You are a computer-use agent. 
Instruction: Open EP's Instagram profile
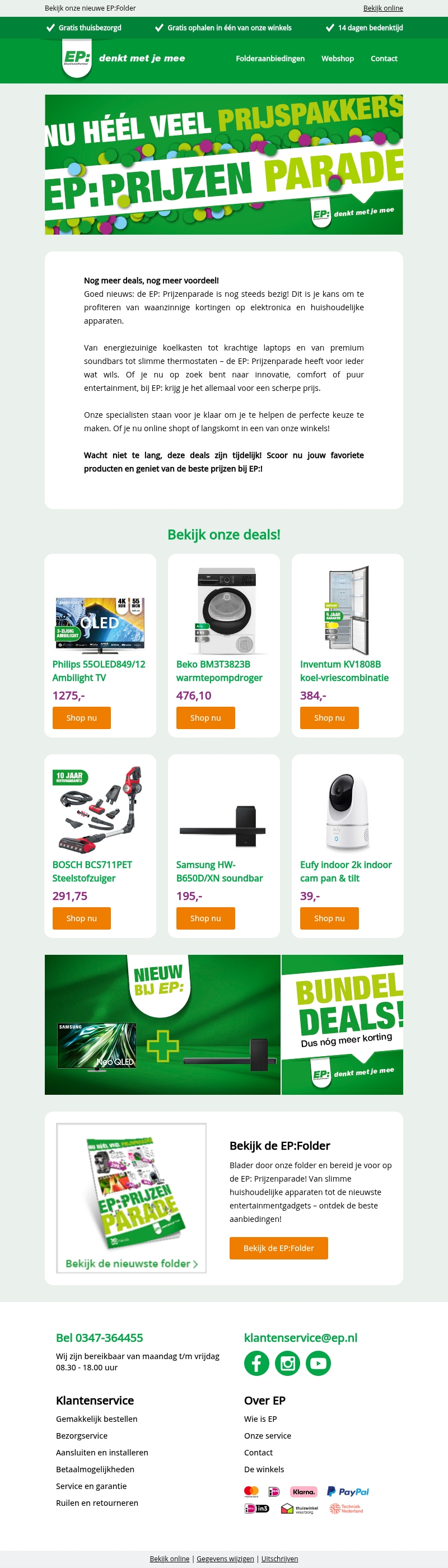click(x=287, y=1363)
